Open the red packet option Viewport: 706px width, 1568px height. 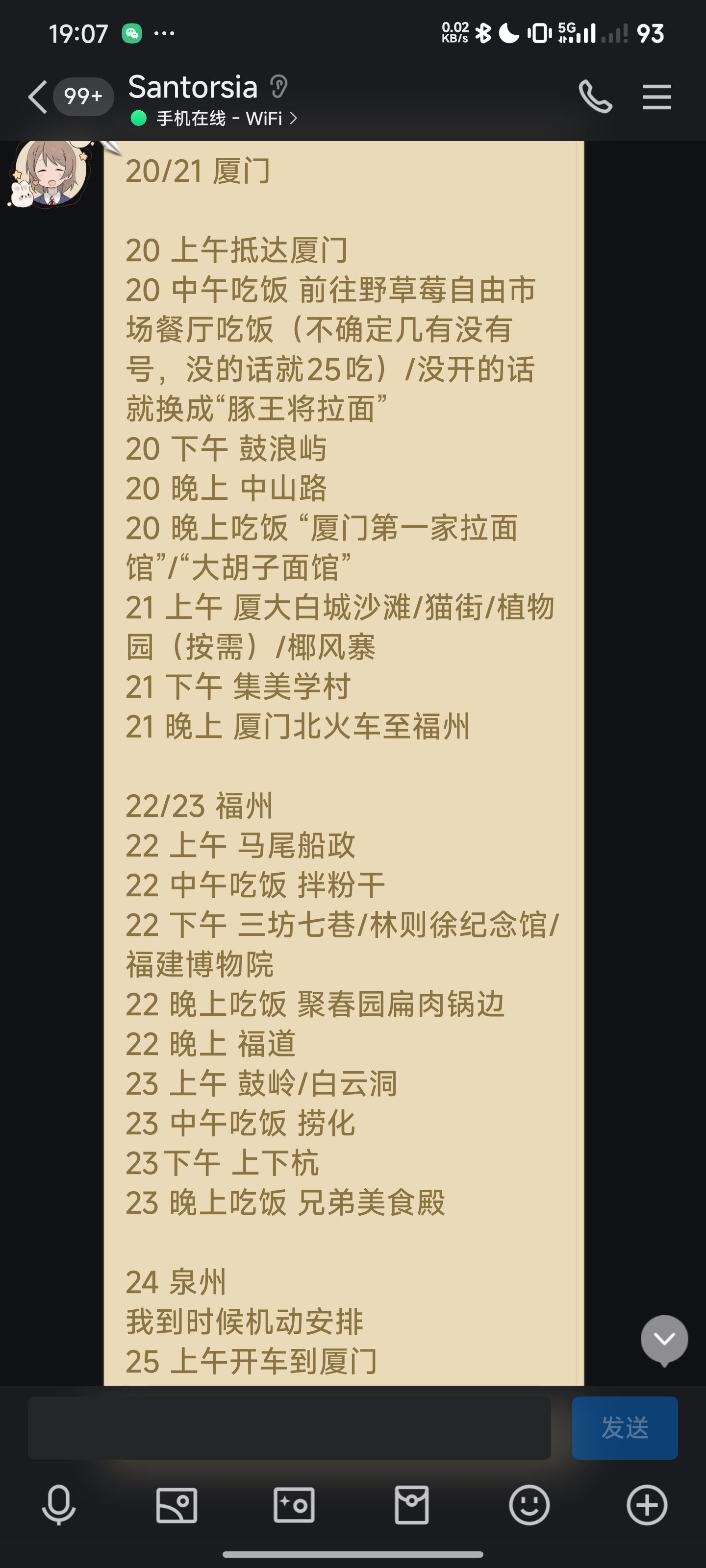coord(411,1505)
